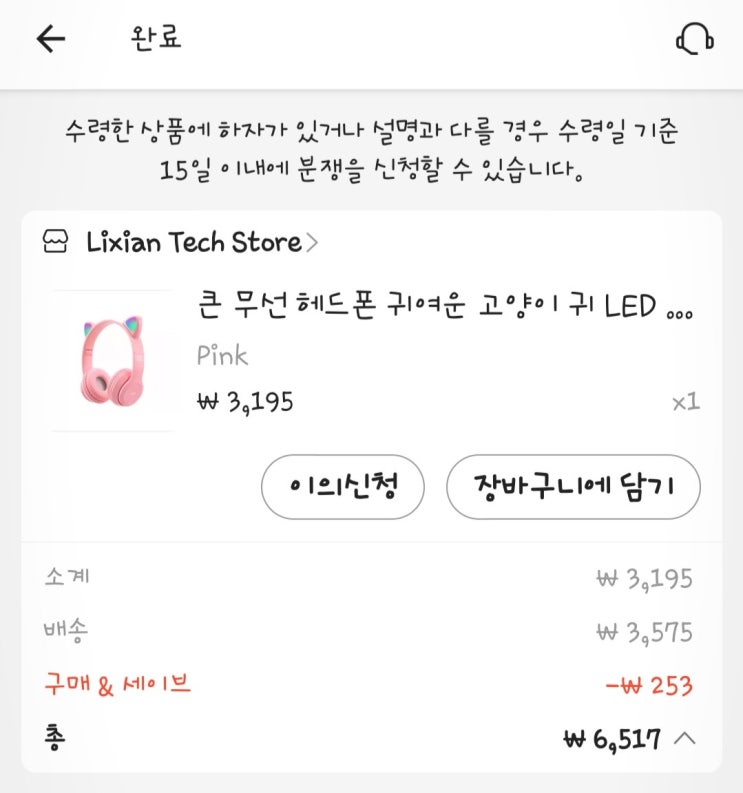Viewport: 743px width, 793px height.
Task: Collapse the total price breakdown
Action: [685, 739]
